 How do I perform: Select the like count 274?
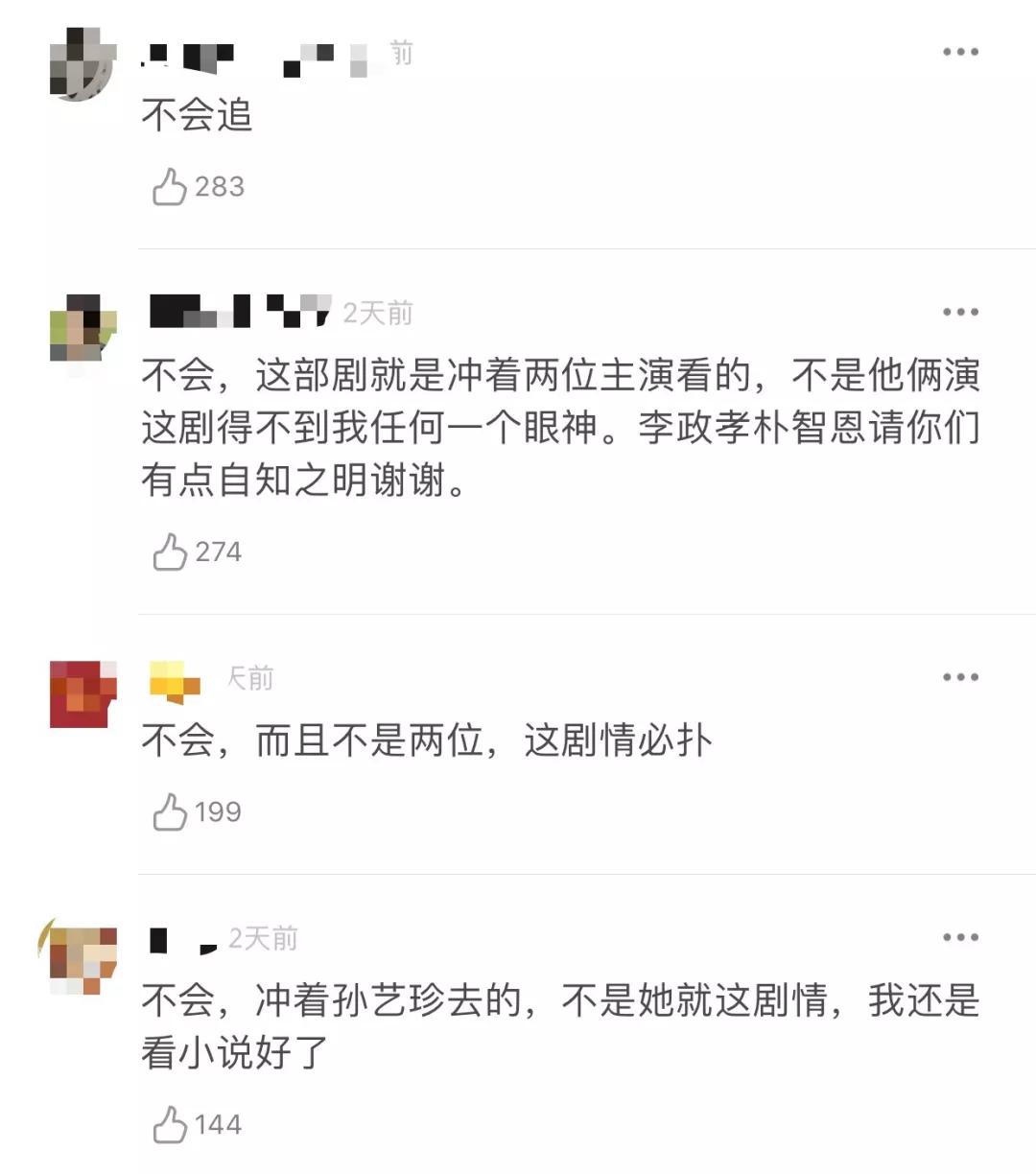pos(219,552)
